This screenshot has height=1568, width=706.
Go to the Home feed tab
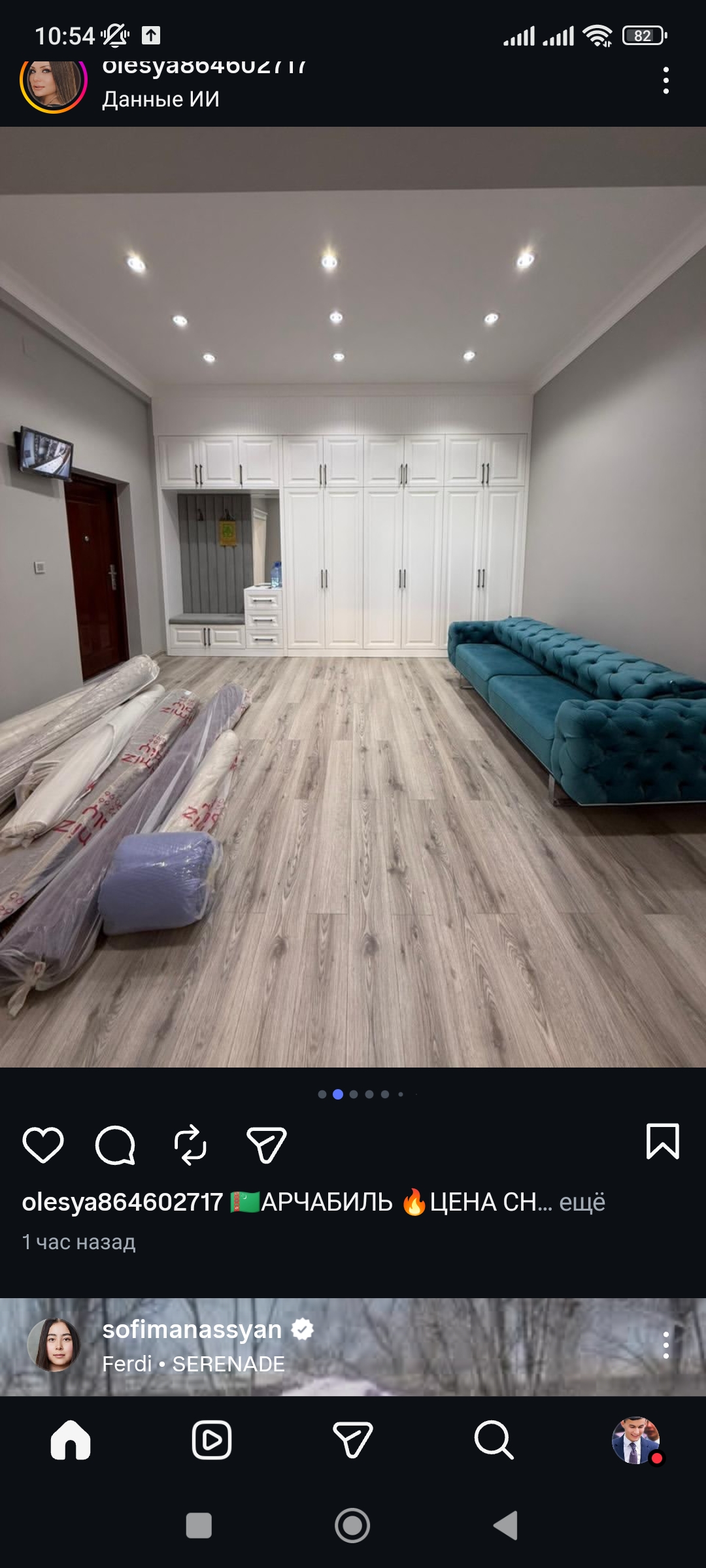click(71, 1440)
